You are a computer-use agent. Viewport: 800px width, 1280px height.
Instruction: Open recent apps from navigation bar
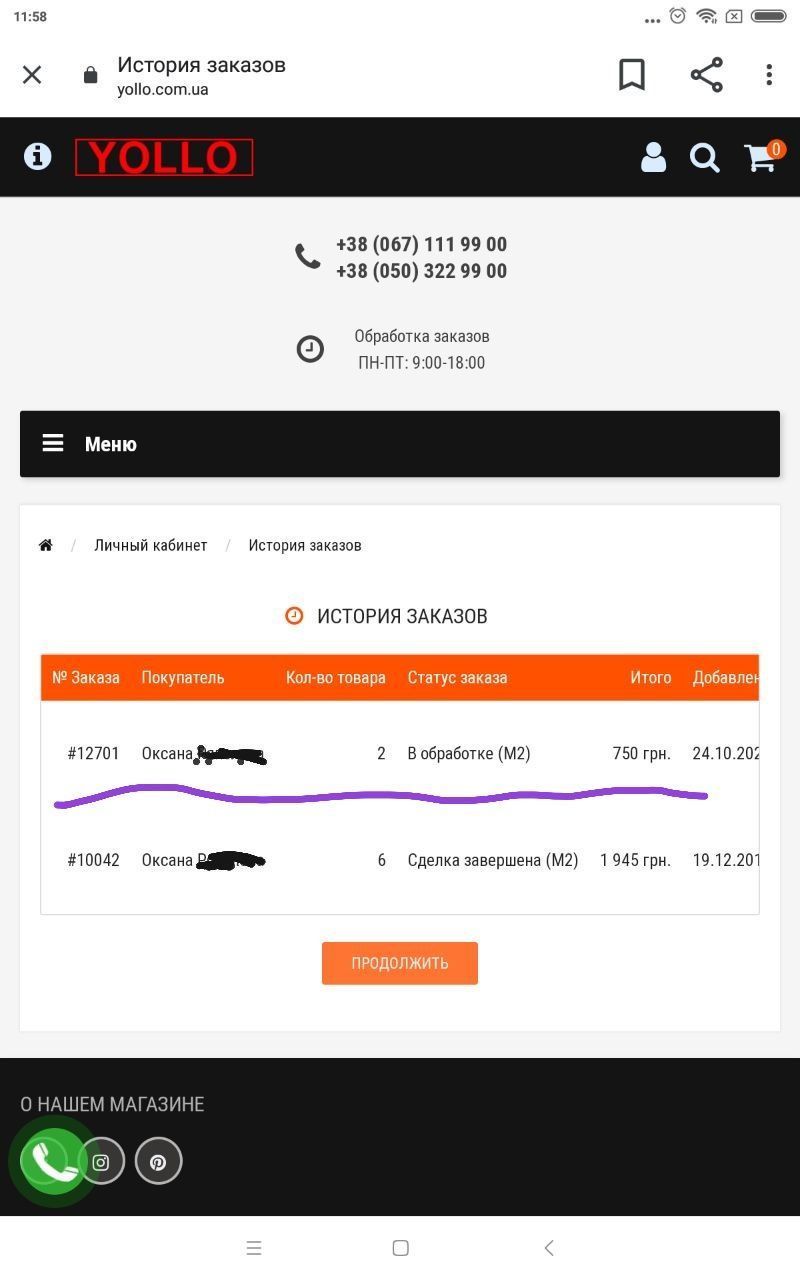(x=253, y=1247)
